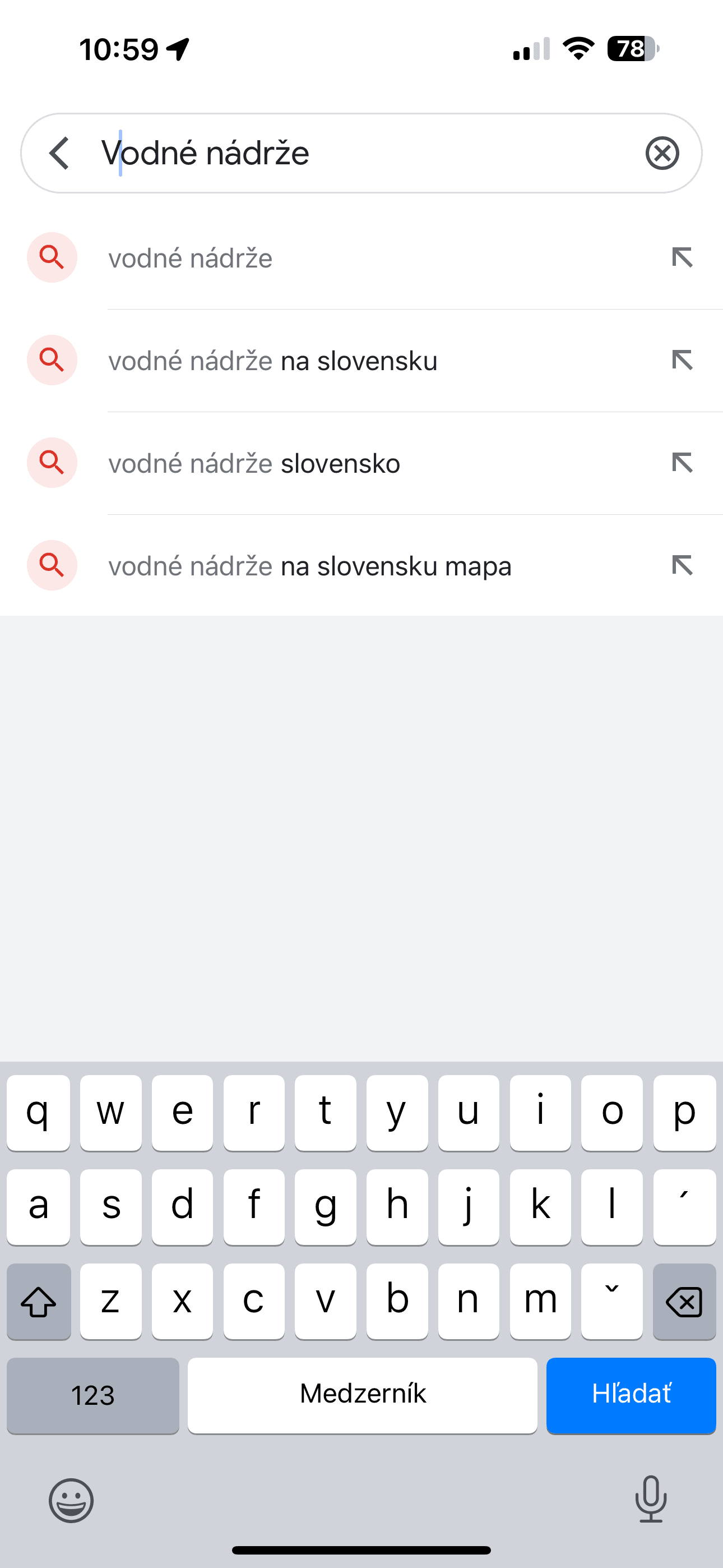This screenshot has height=1568, width=723.
Task: Go back using the search bar arrow
Action: tap(59, 153)
